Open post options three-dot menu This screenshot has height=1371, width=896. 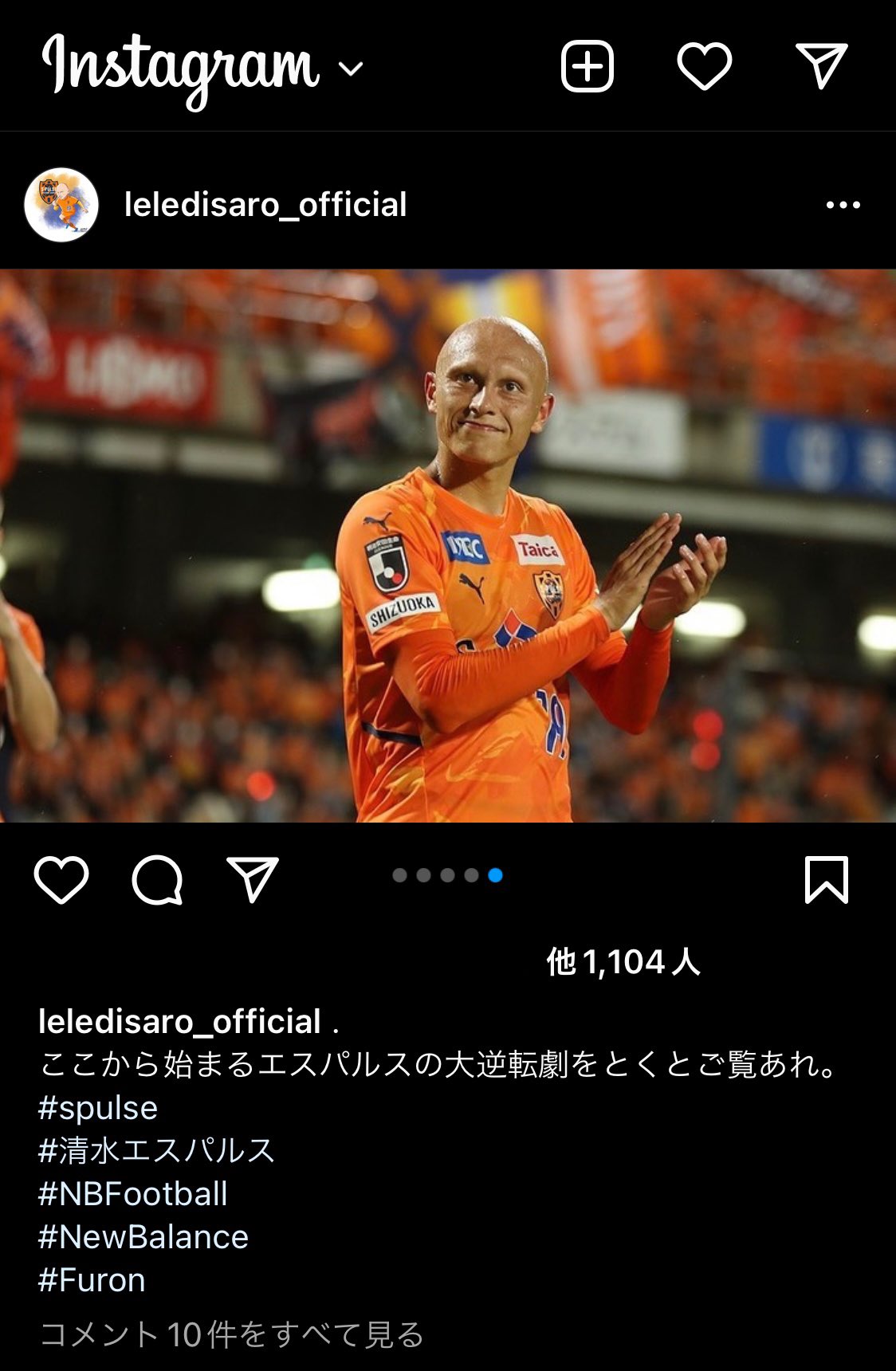pos(843,205)
